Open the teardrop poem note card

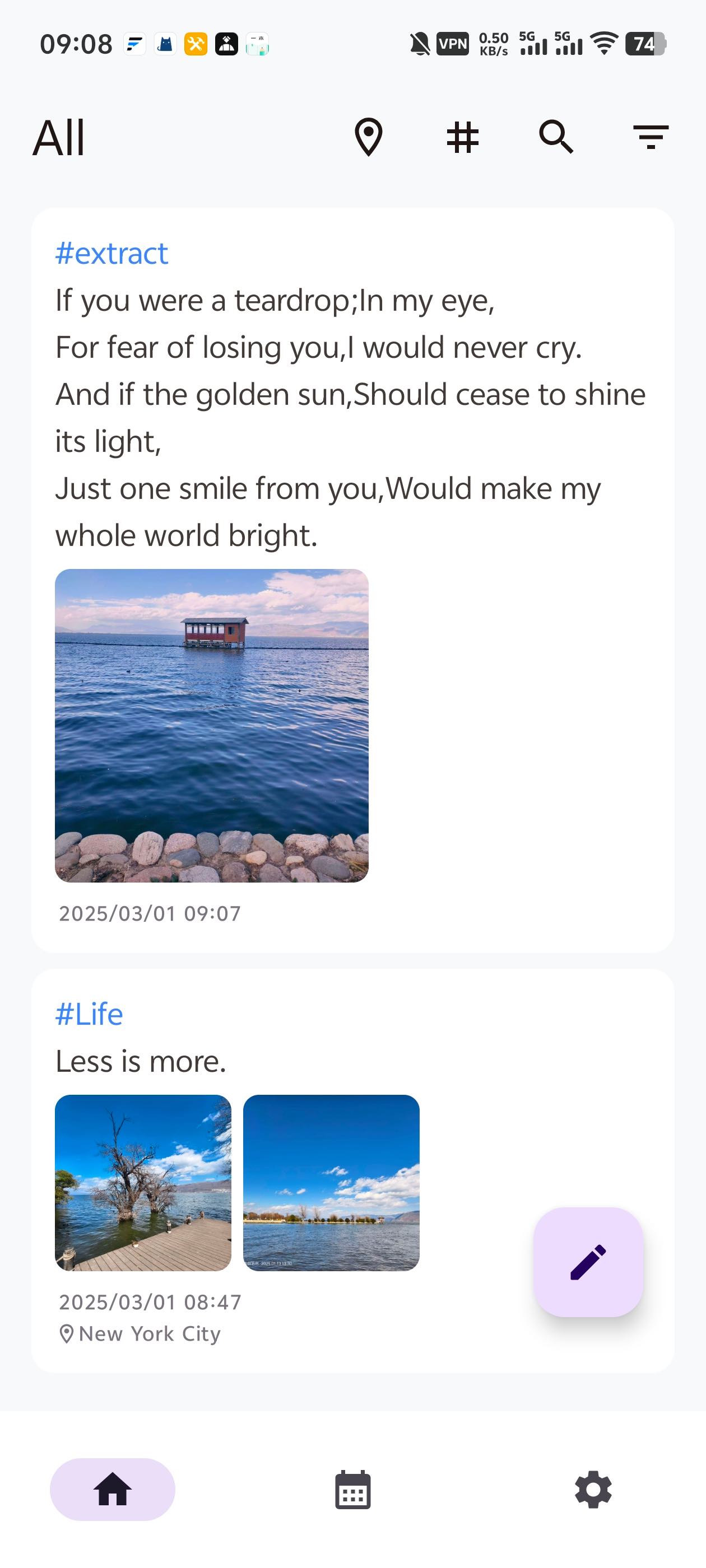pyautogui.click(x=352, y=581)
